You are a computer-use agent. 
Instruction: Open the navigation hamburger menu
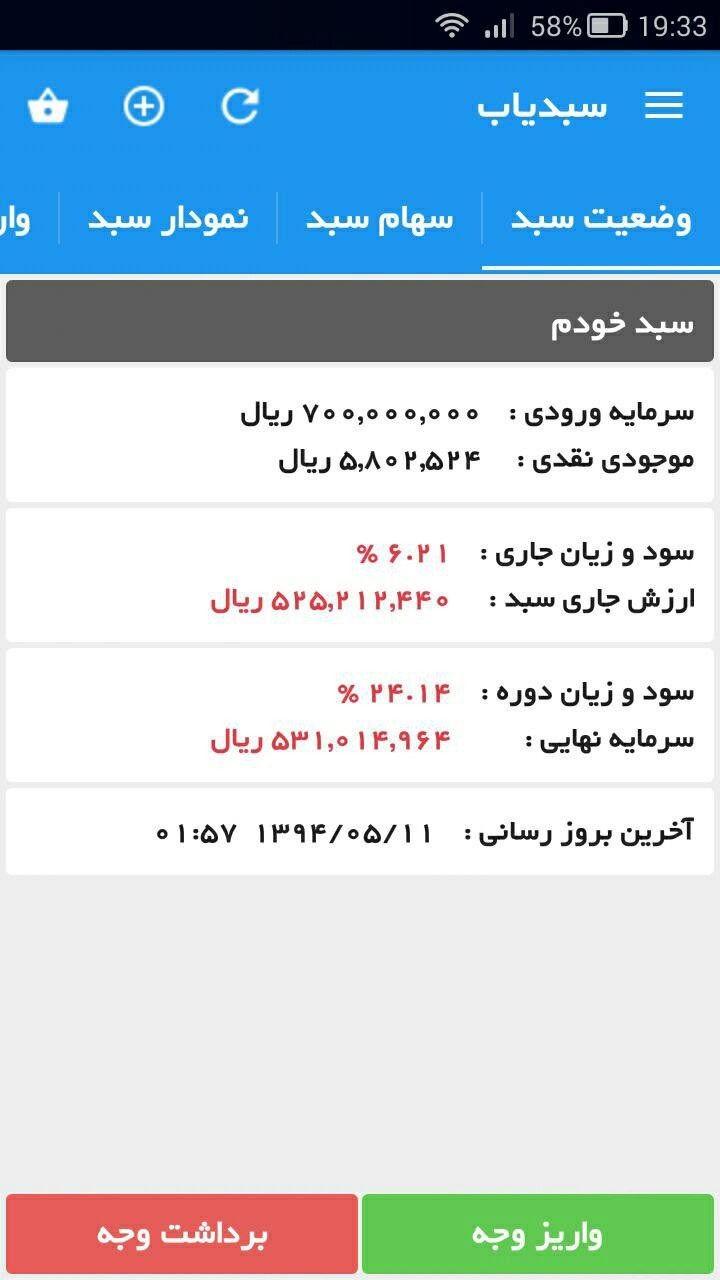coord(663,107)
